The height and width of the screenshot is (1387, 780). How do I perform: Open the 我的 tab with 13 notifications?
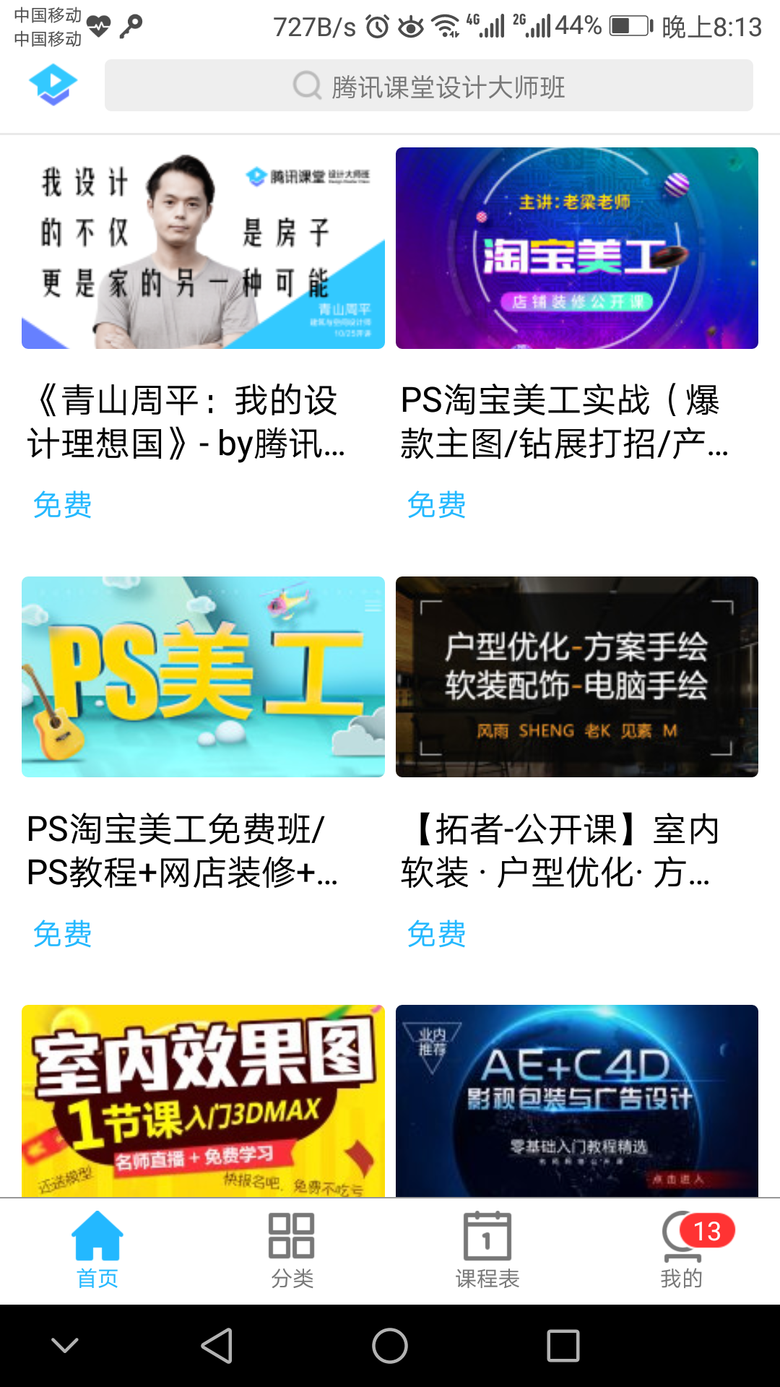click(x=682, y=1250)
